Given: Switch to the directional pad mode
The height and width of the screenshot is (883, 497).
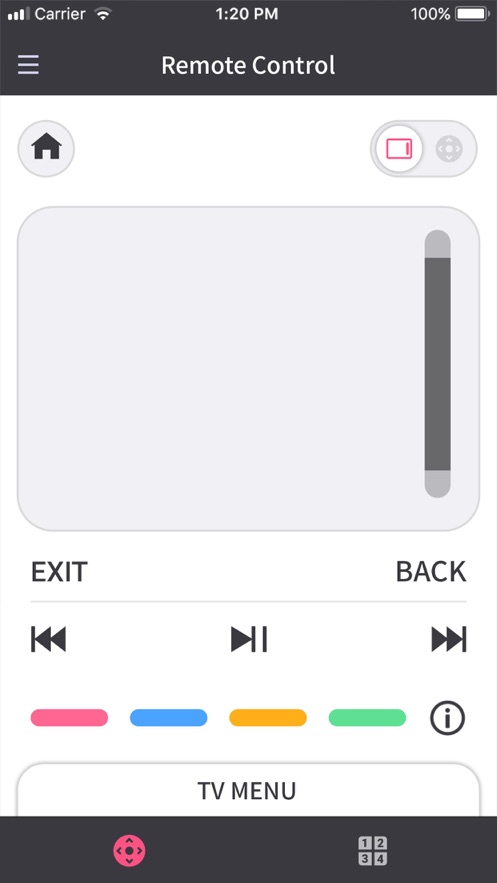Looking at the screenshot, I should tap(449, 149).
